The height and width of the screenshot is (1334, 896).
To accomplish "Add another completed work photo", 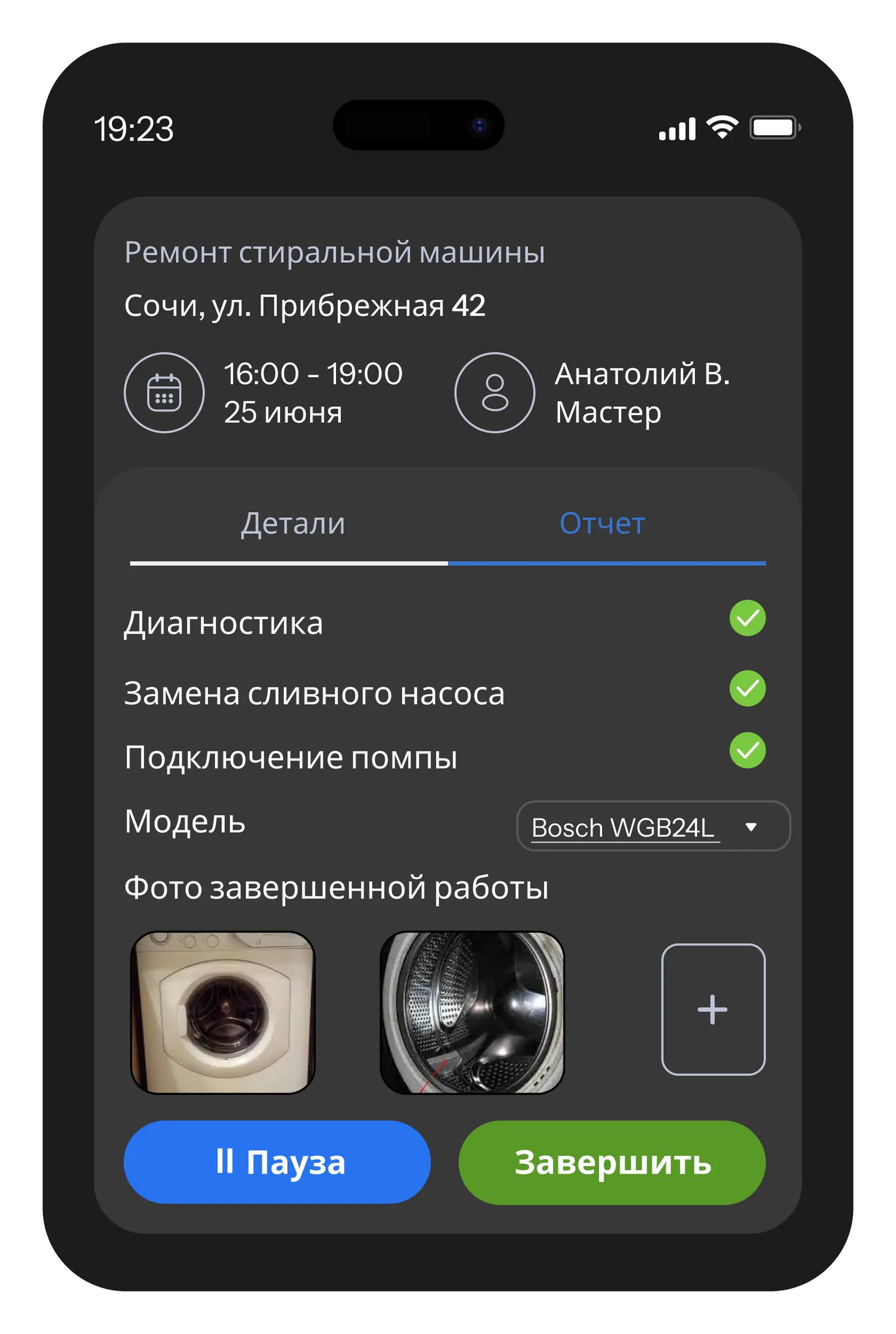I will tap(712, 1010).
